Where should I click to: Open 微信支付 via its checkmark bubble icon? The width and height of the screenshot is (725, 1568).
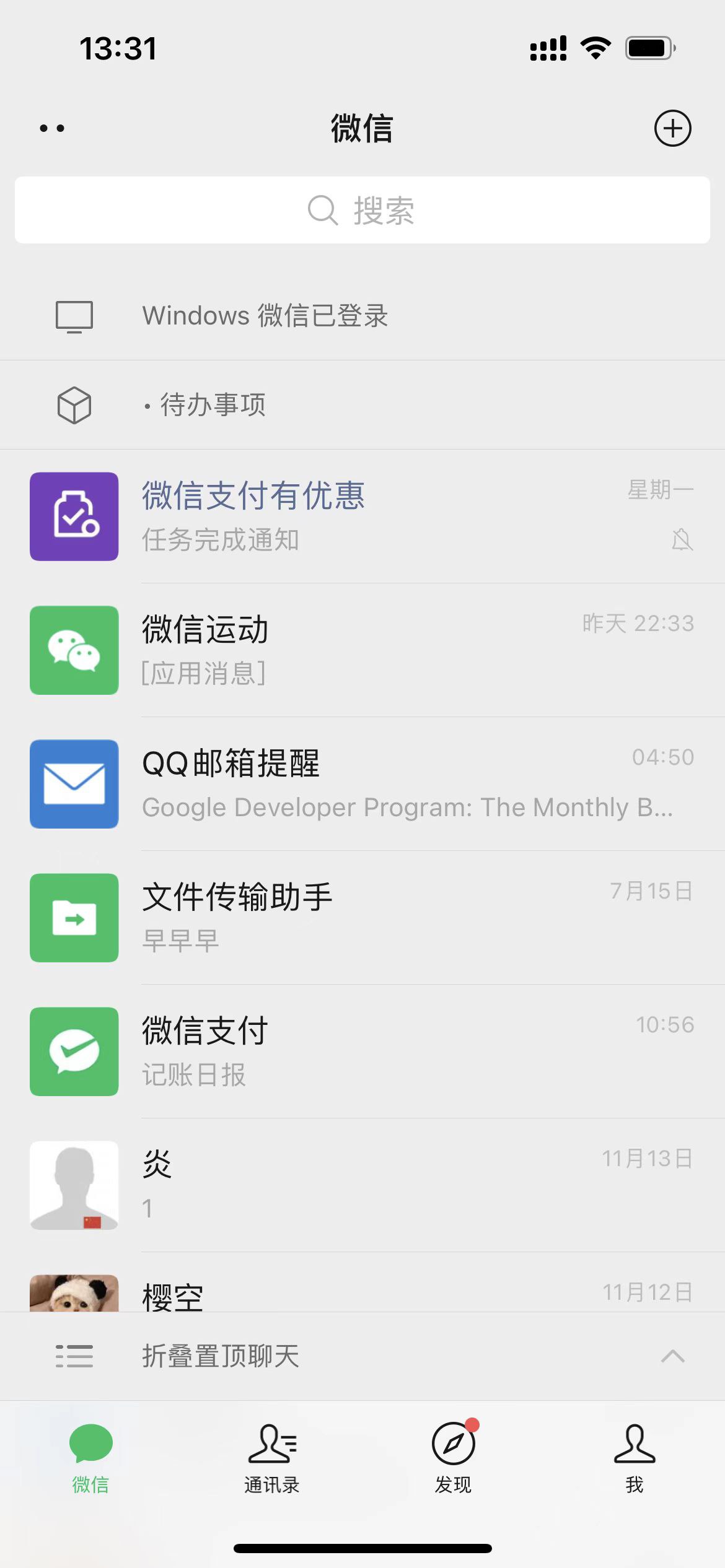[74, 1052]
